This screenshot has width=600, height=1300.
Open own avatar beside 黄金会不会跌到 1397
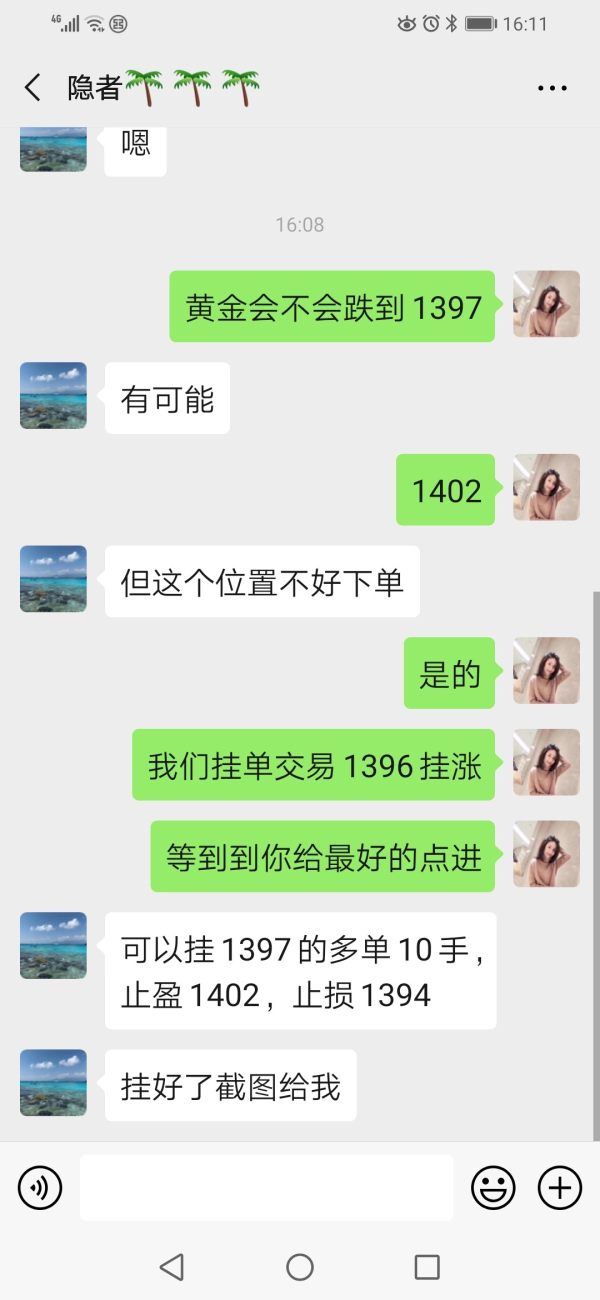[x=546, y=304]
